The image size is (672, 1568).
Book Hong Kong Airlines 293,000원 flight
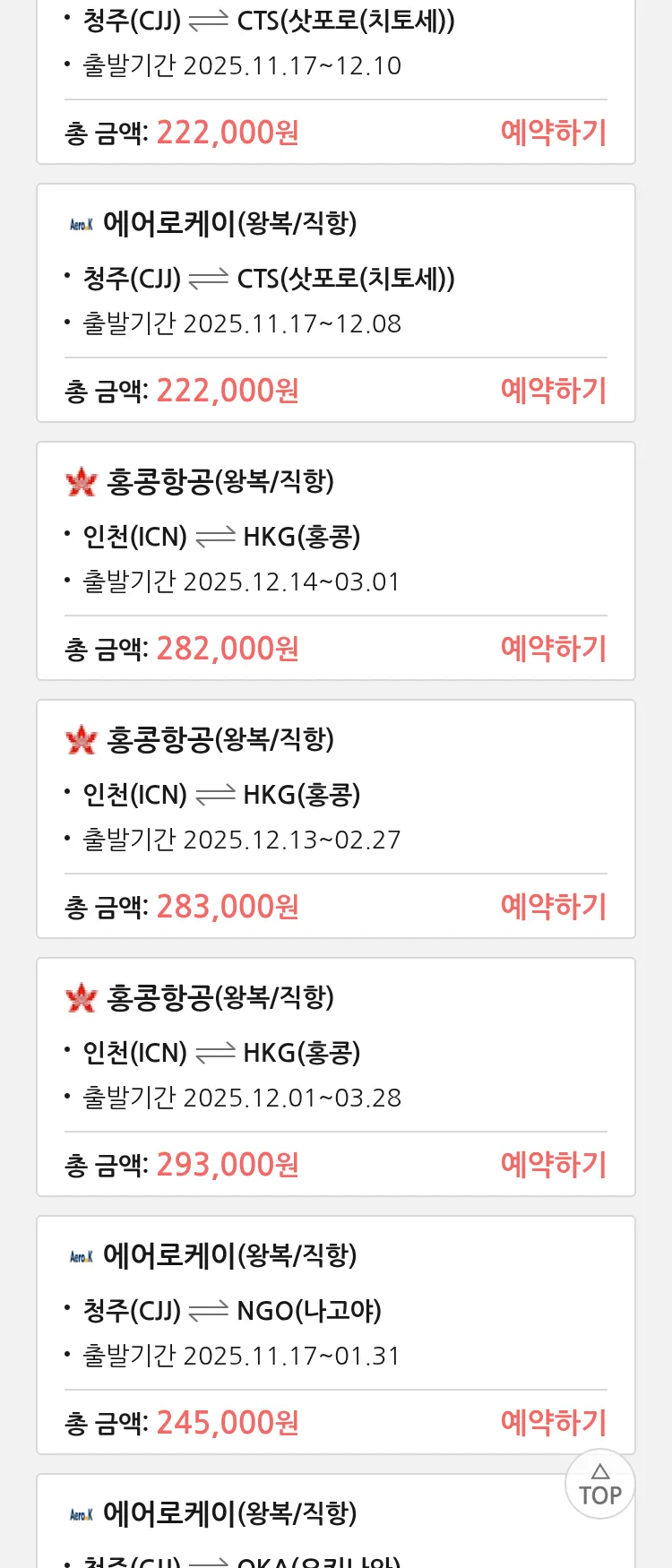click(553, 1165)
